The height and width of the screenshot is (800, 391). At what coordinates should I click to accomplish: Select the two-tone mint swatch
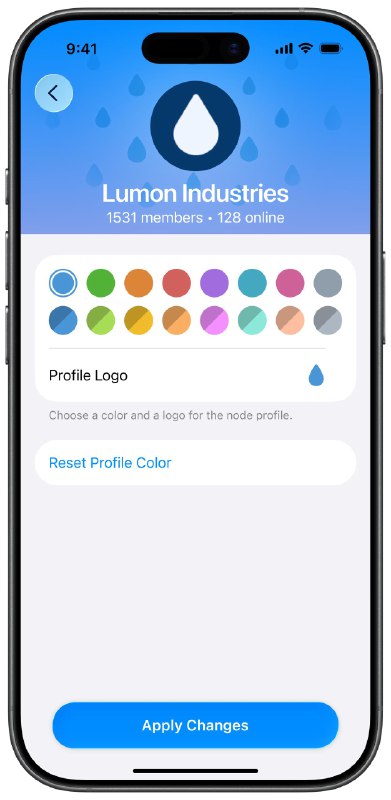pos(252,320)
